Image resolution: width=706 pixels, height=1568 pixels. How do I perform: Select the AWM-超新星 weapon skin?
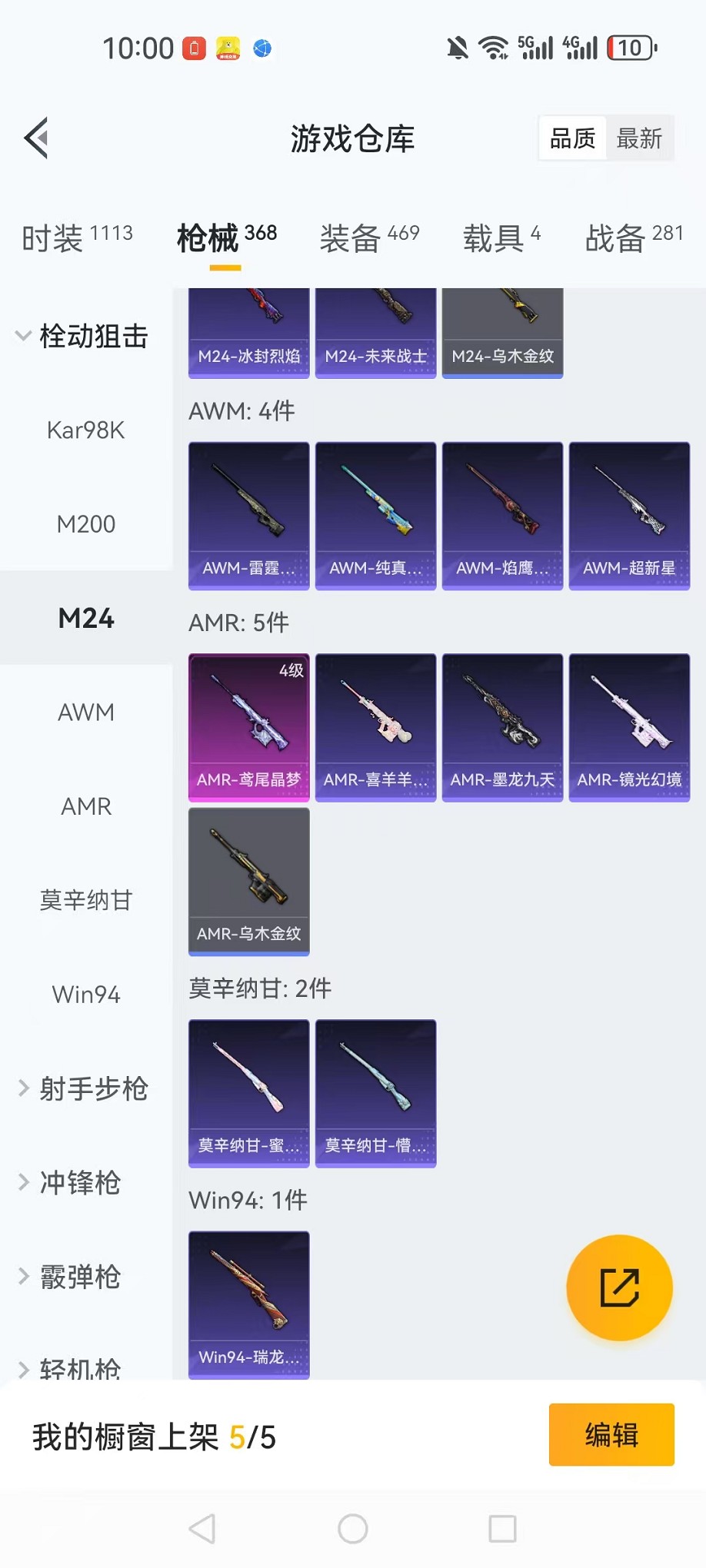click(x=628, y=515)
